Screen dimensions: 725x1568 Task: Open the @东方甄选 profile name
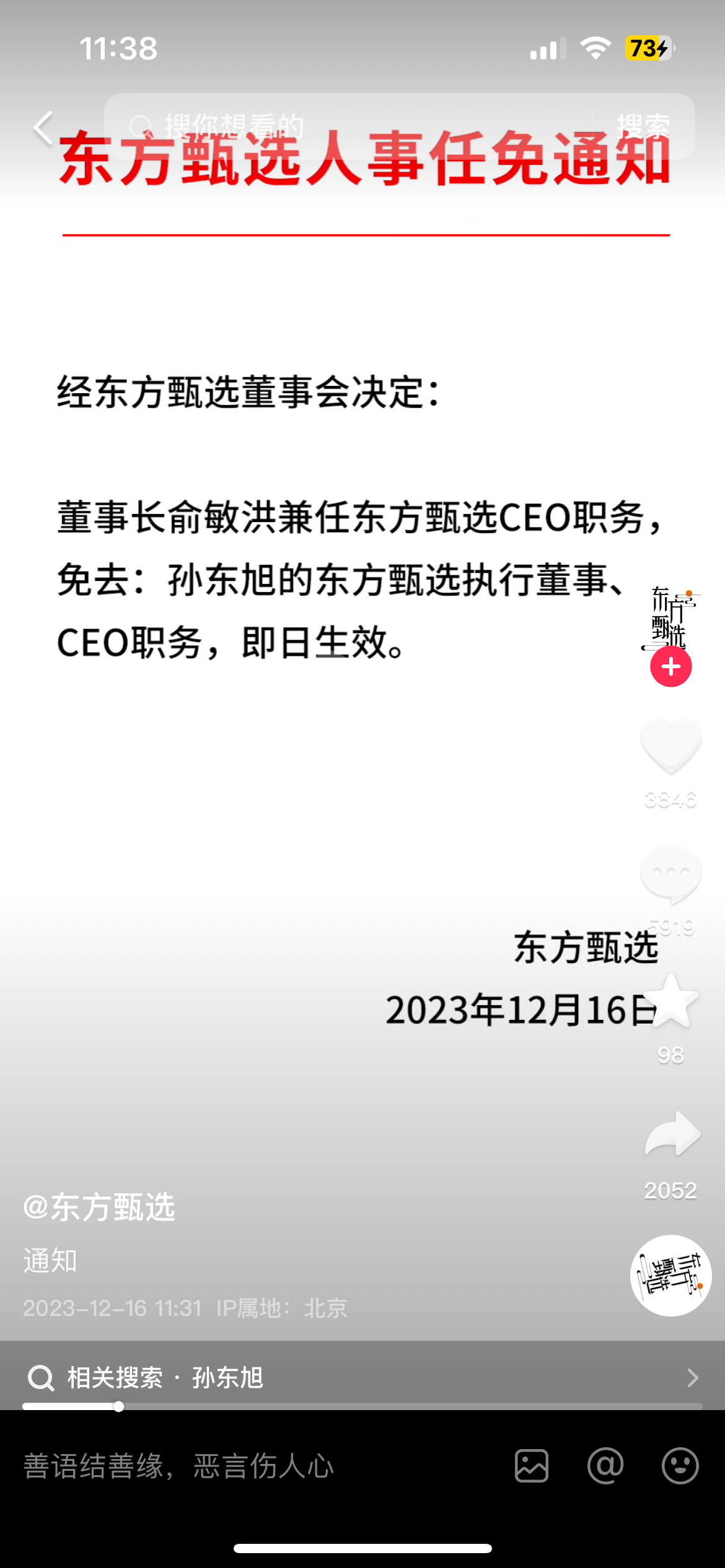[x=99, y=1208]
